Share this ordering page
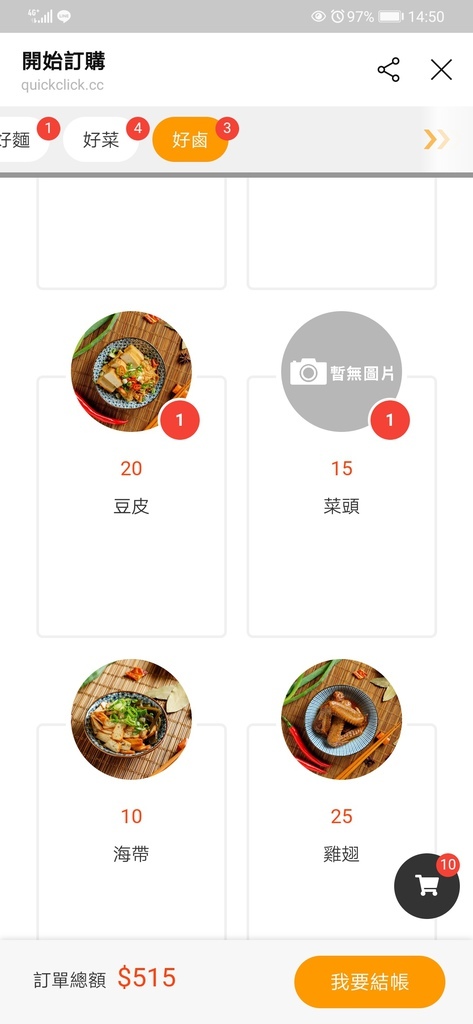 point(388,70)
